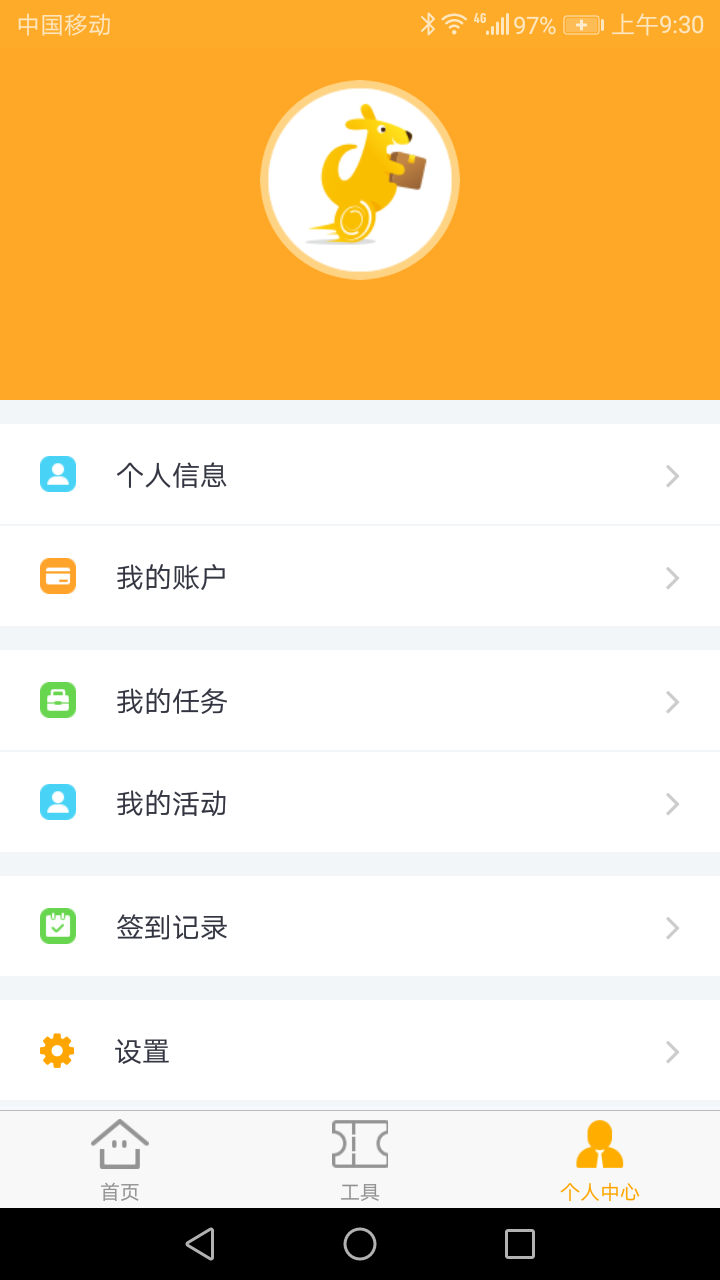The image size is (720, 1280).
Task: Switch to the 工具 tools tab
Action: click(360, 1160)
